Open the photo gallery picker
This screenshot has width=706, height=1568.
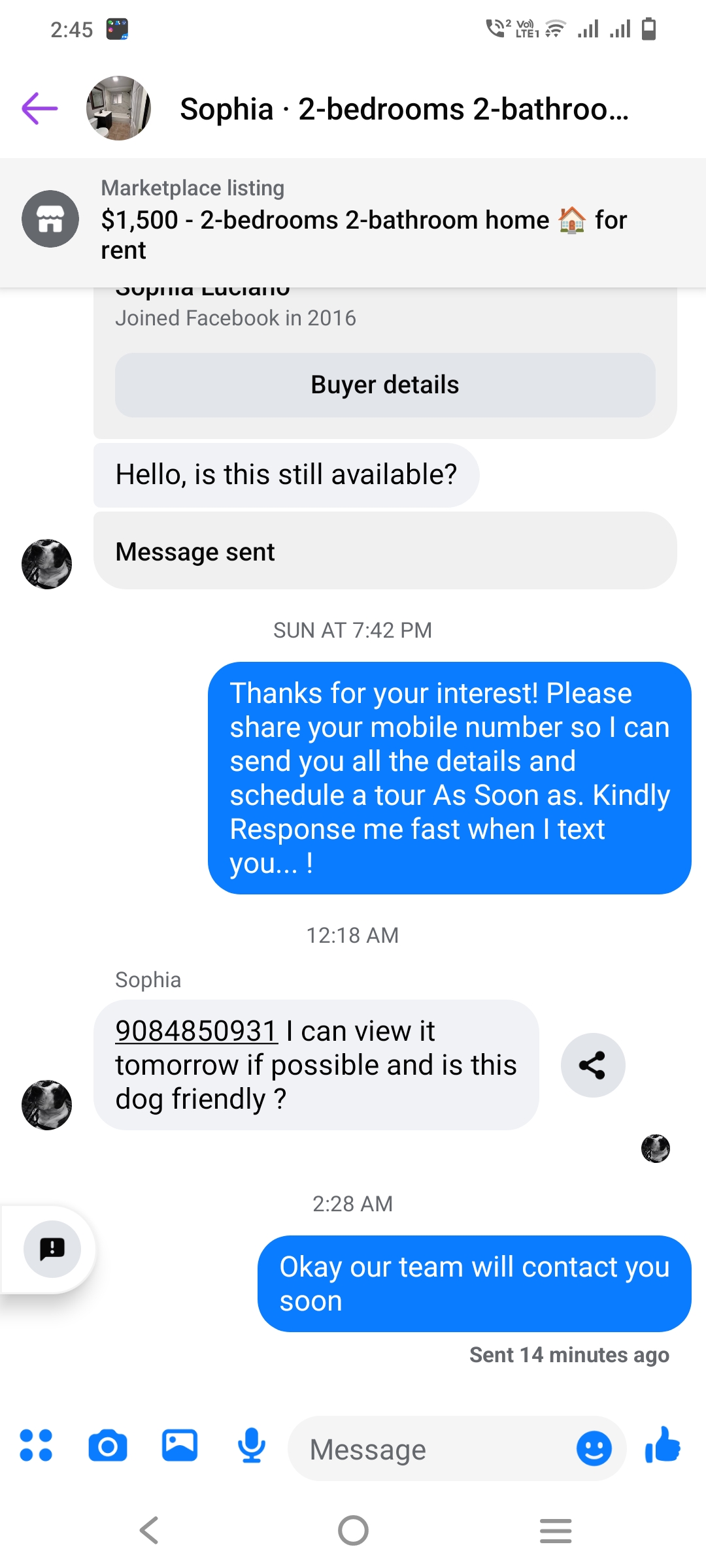[x=180, y=1445]
